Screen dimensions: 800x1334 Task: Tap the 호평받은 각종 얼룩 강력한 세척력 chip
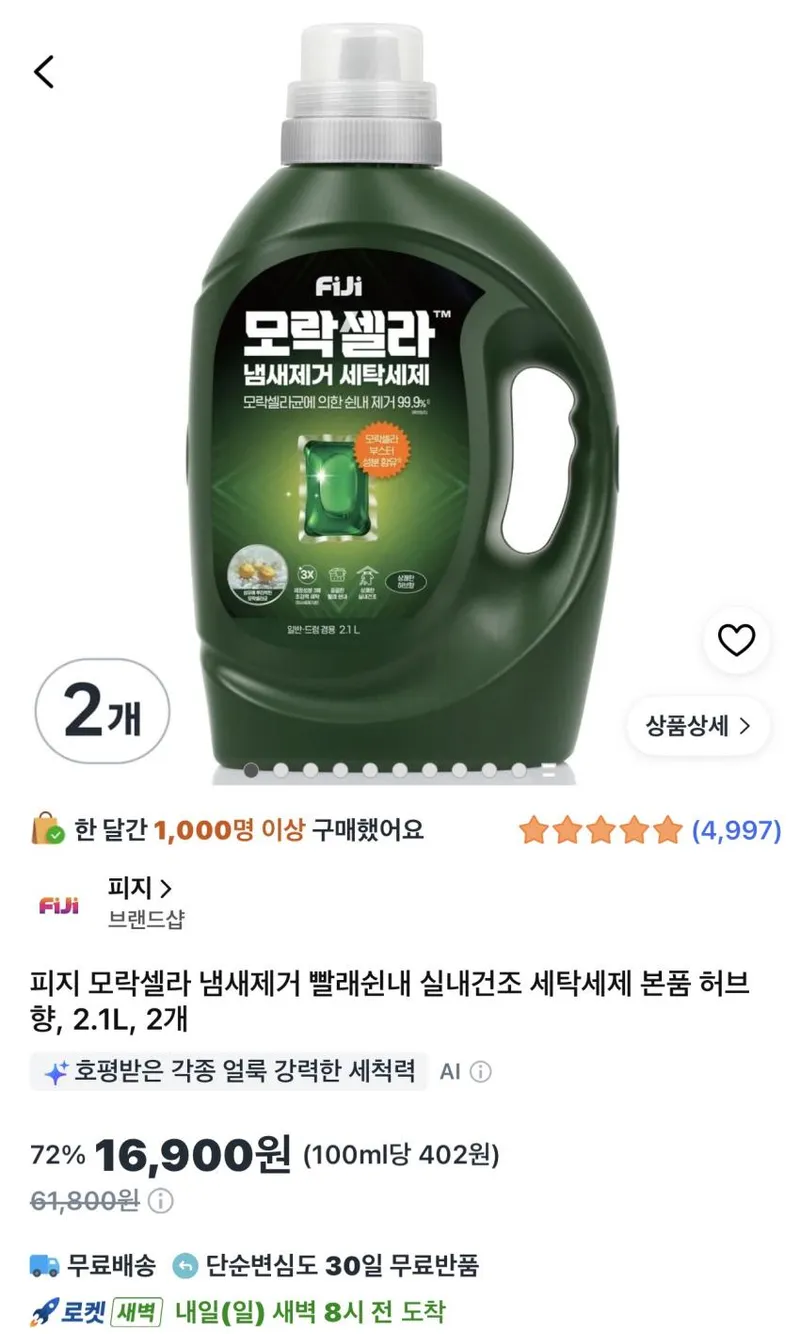[x=229, y=1072]
